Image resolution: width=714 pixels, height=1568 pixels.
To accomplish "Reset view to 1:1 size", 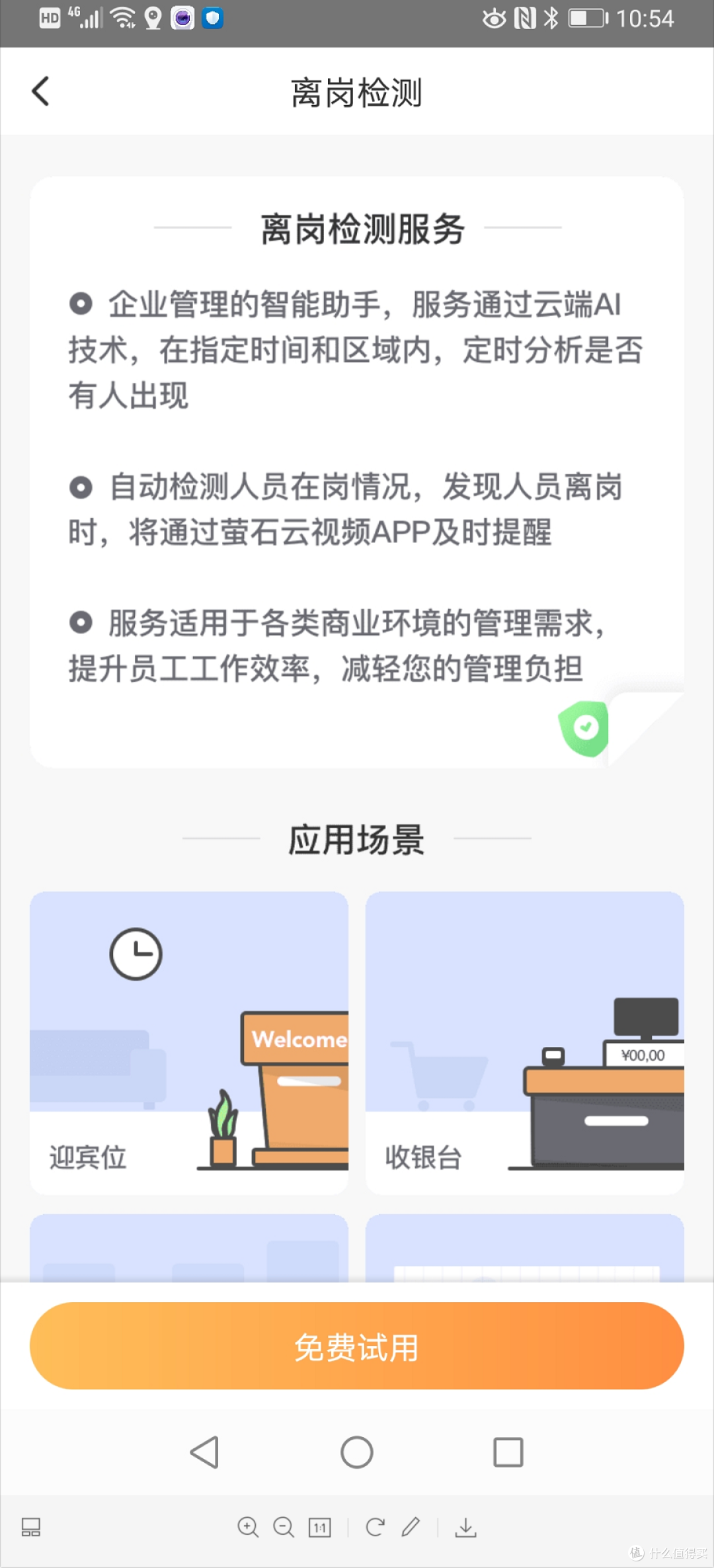I will (320, 1528).
